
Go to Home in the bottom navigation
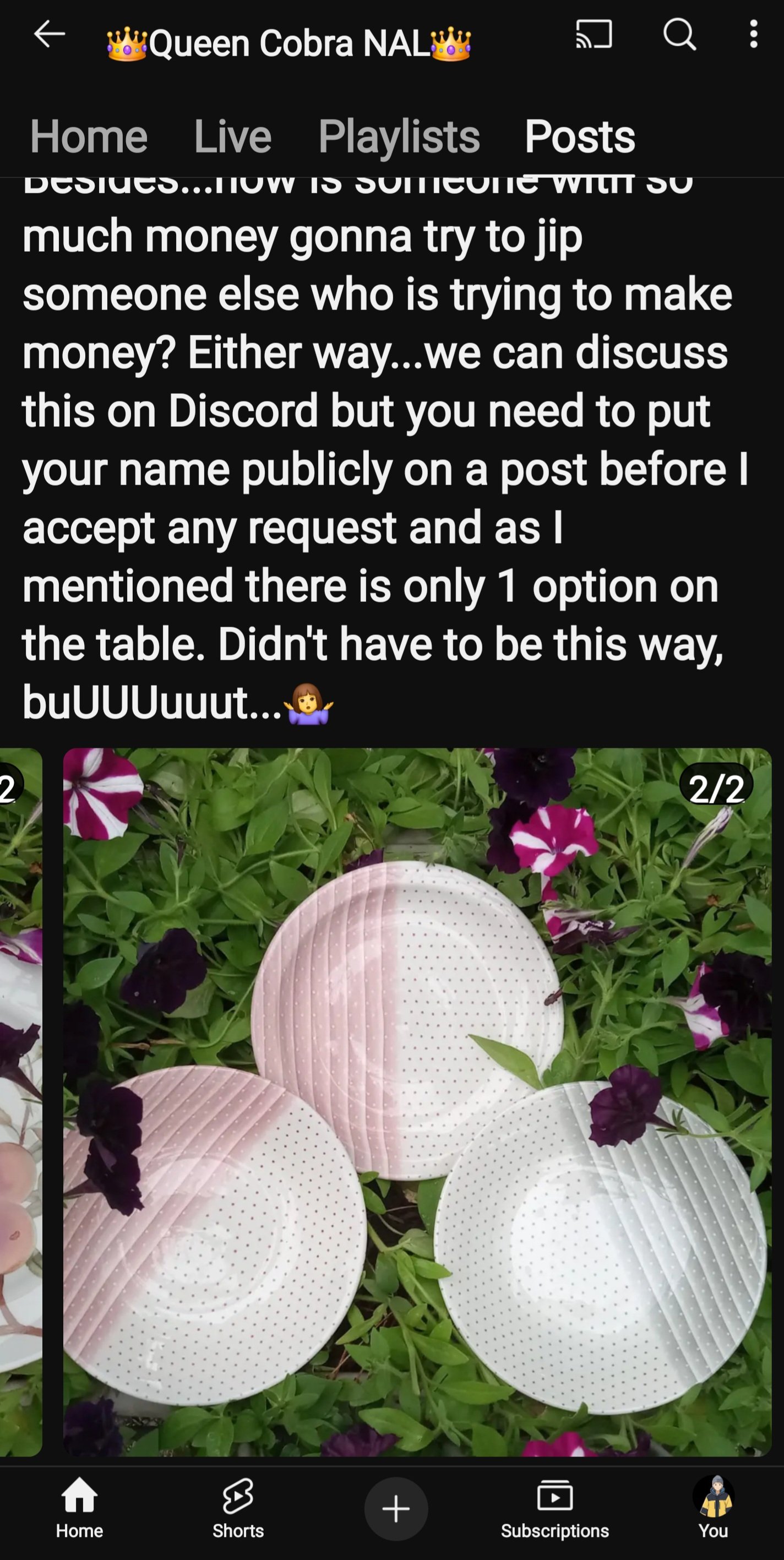point(79,1509)
